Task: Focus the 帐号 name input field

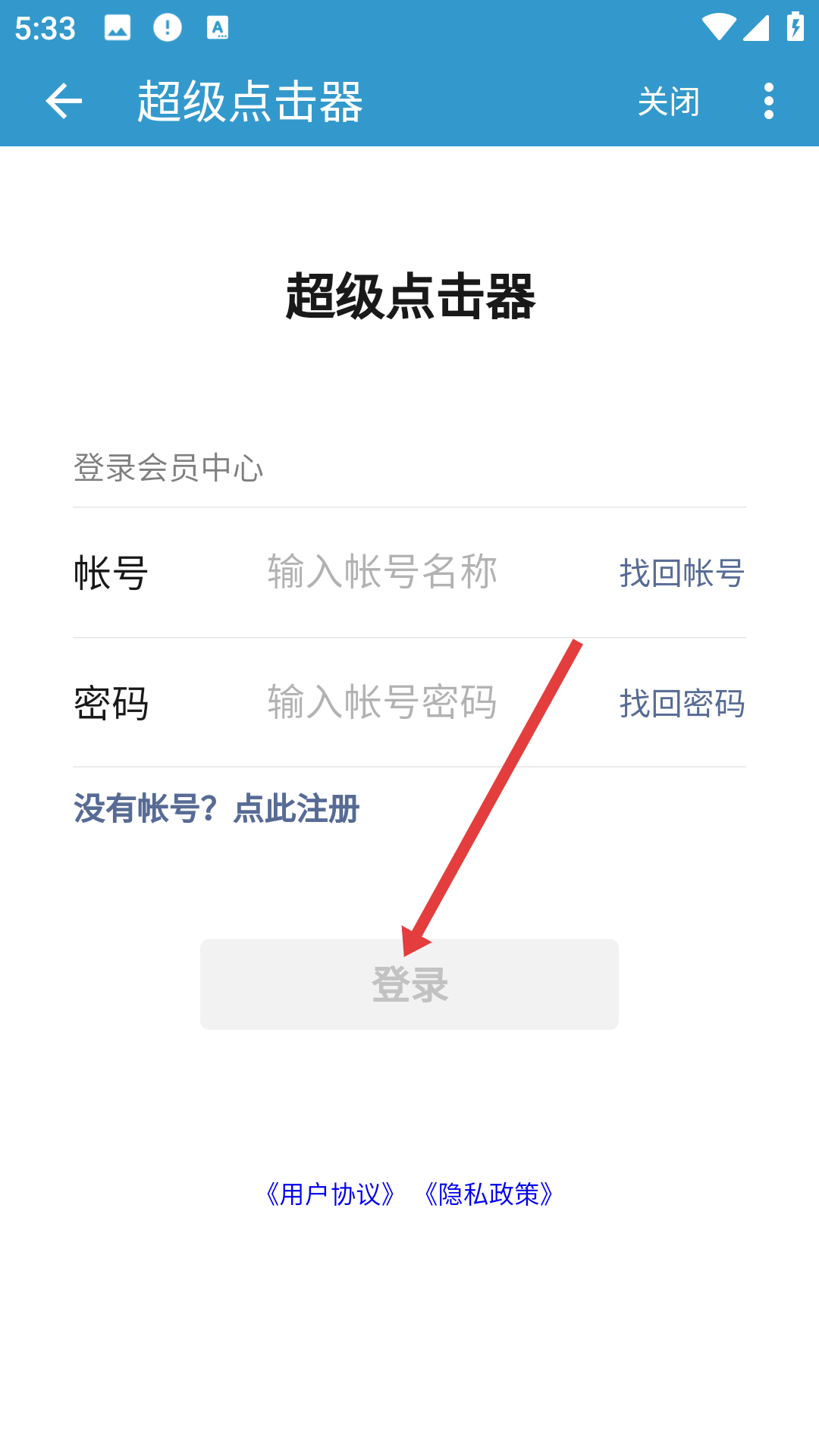Action: pos(409,572)
